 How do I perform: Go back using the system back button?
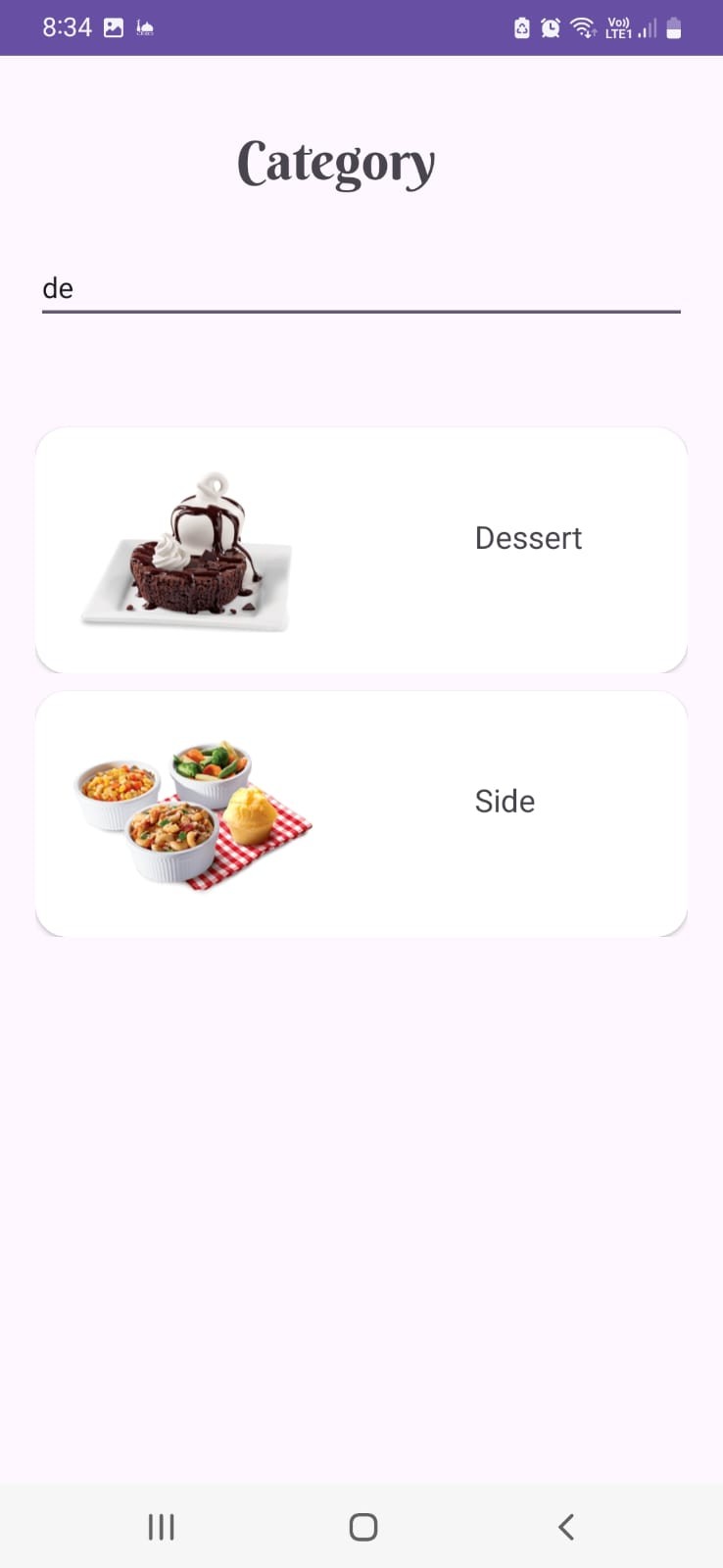tap(565, 1526)
